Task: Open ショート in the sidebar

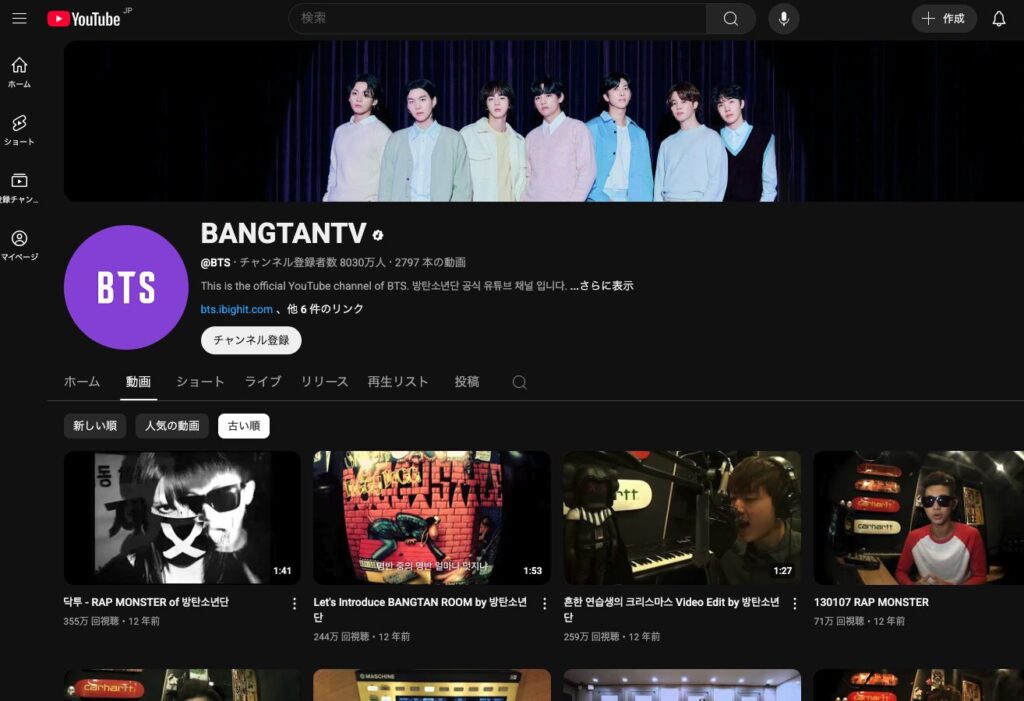Action: coord(19,130)
